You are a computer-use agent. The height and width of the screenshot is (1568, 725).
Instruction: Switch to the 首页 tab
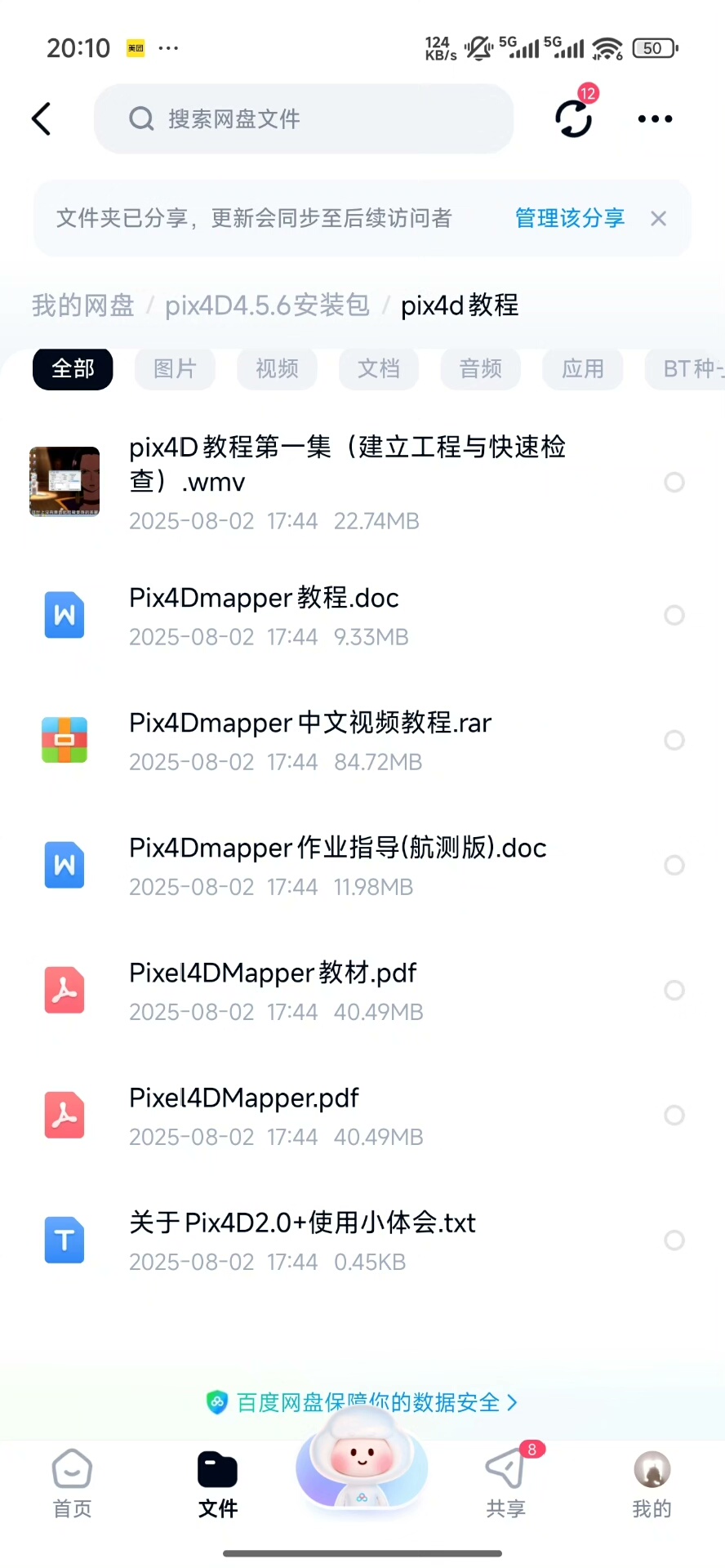point(73,1483)
